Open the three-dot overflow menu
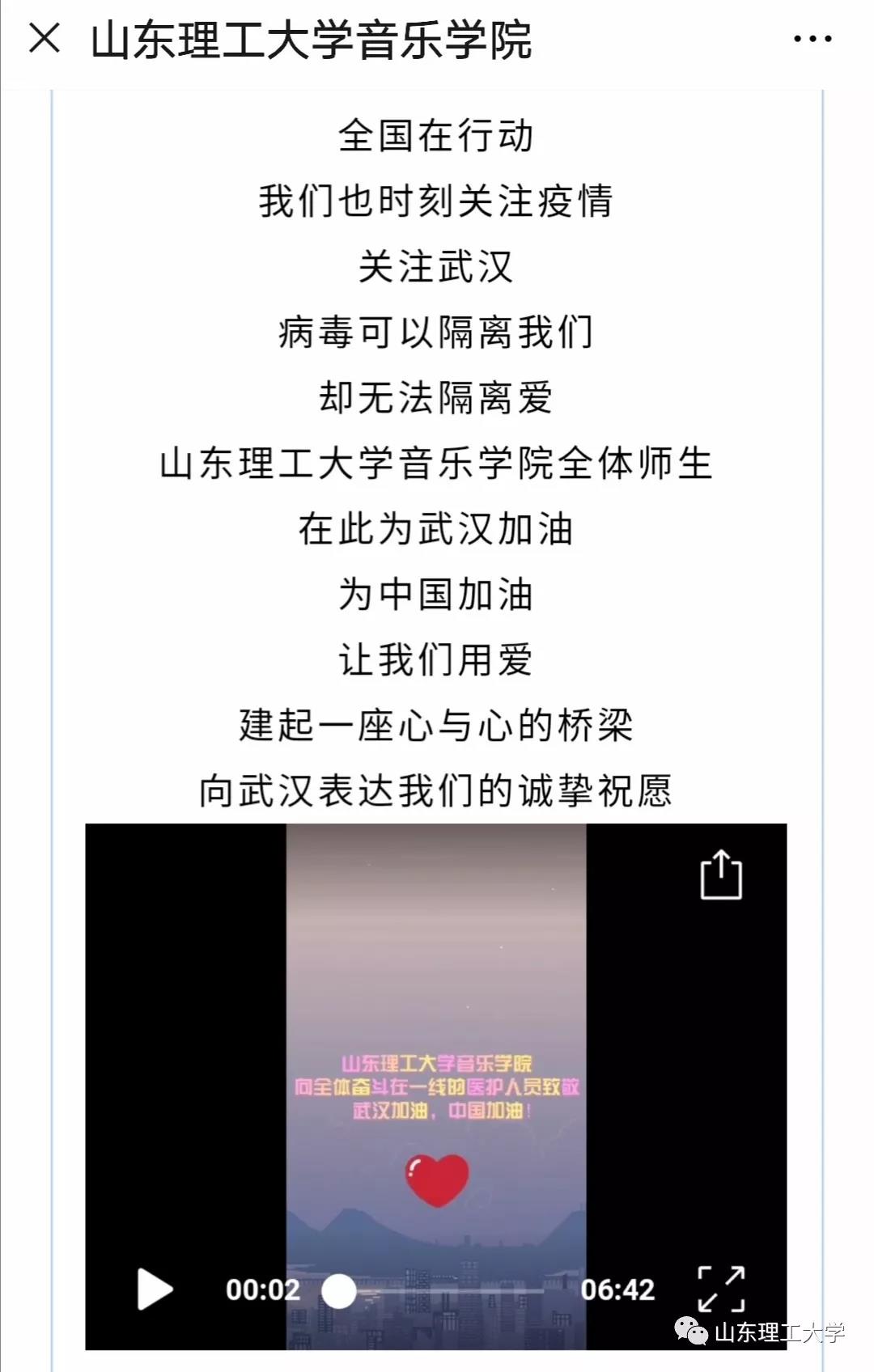 tap(812, 39)
